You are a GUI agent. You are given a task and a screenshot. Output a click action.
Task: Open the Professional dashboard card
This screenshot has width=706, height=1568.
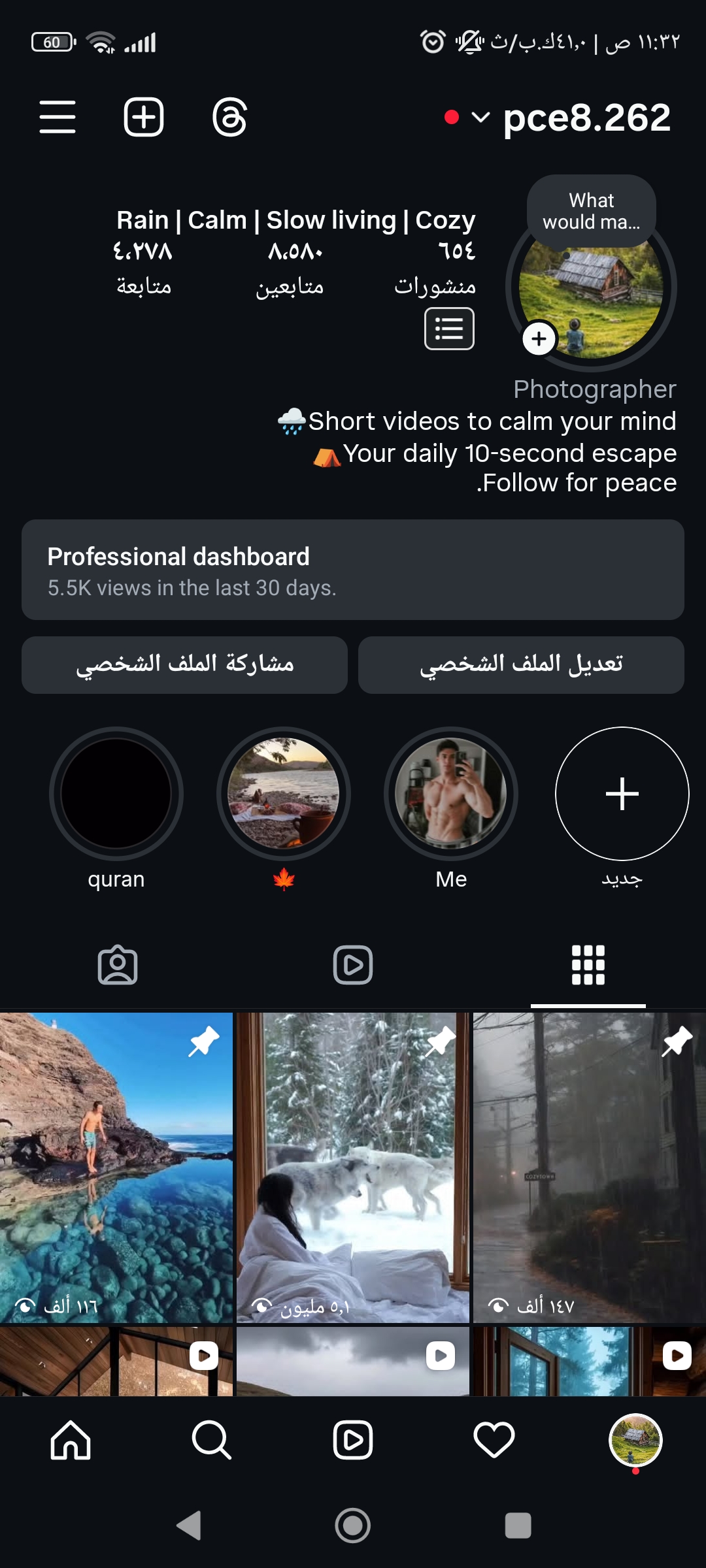coord(353,570)
